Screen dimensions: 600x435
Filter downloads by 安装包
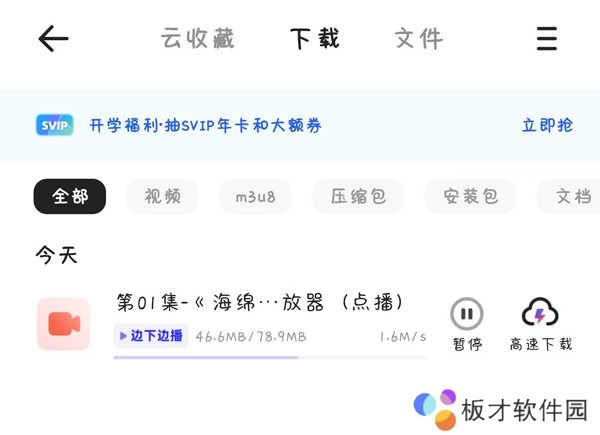pyautogui.click(x=470, y=196)
